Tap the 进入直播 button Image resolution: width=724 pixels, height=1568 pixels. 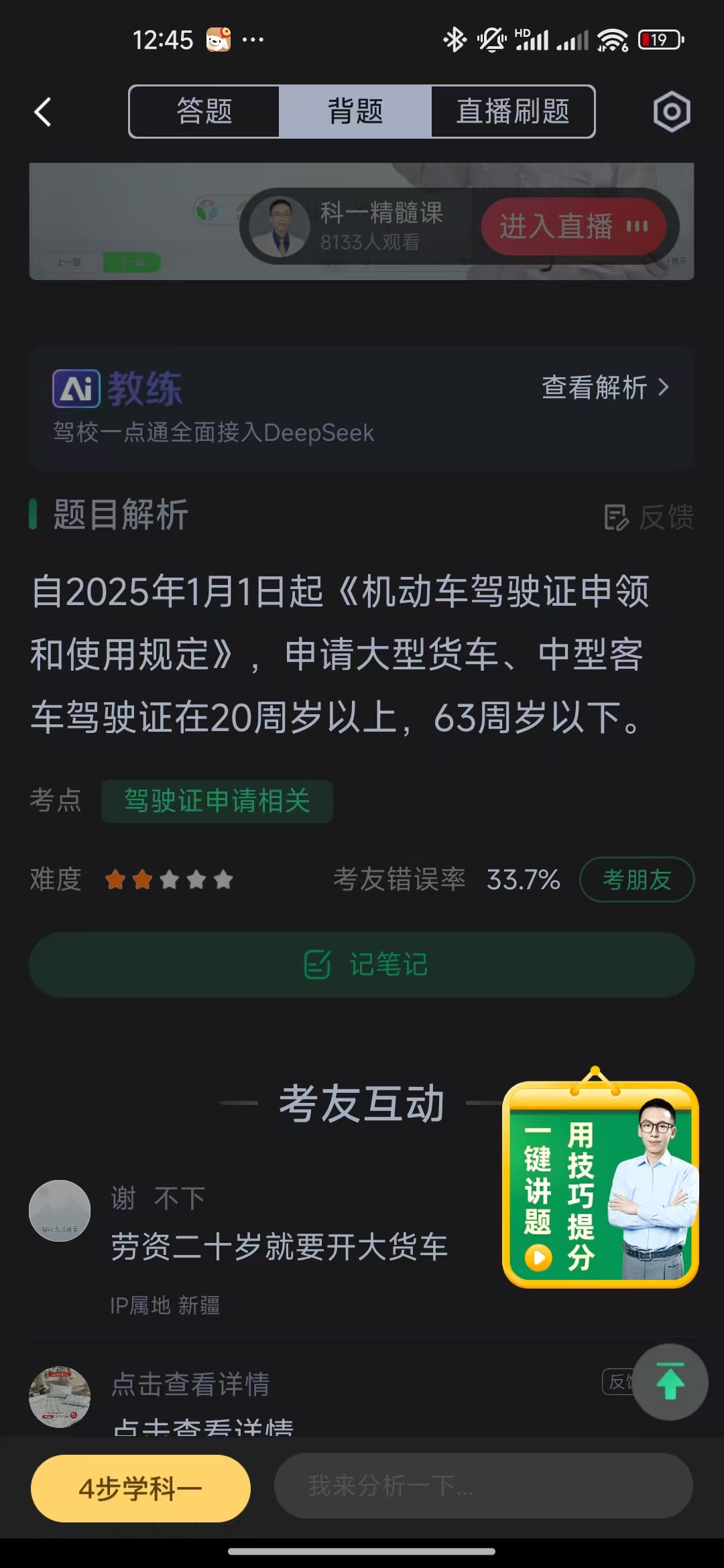click(x=573, y=226)
